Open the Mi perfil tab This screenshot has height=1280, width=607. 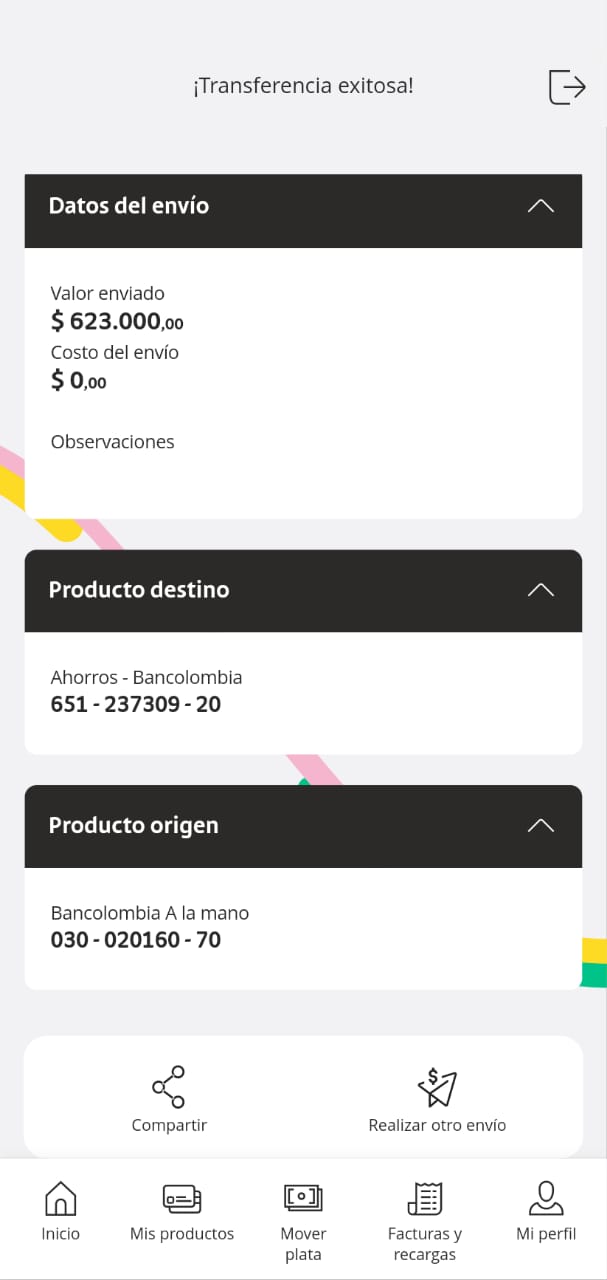(546, 1211)
